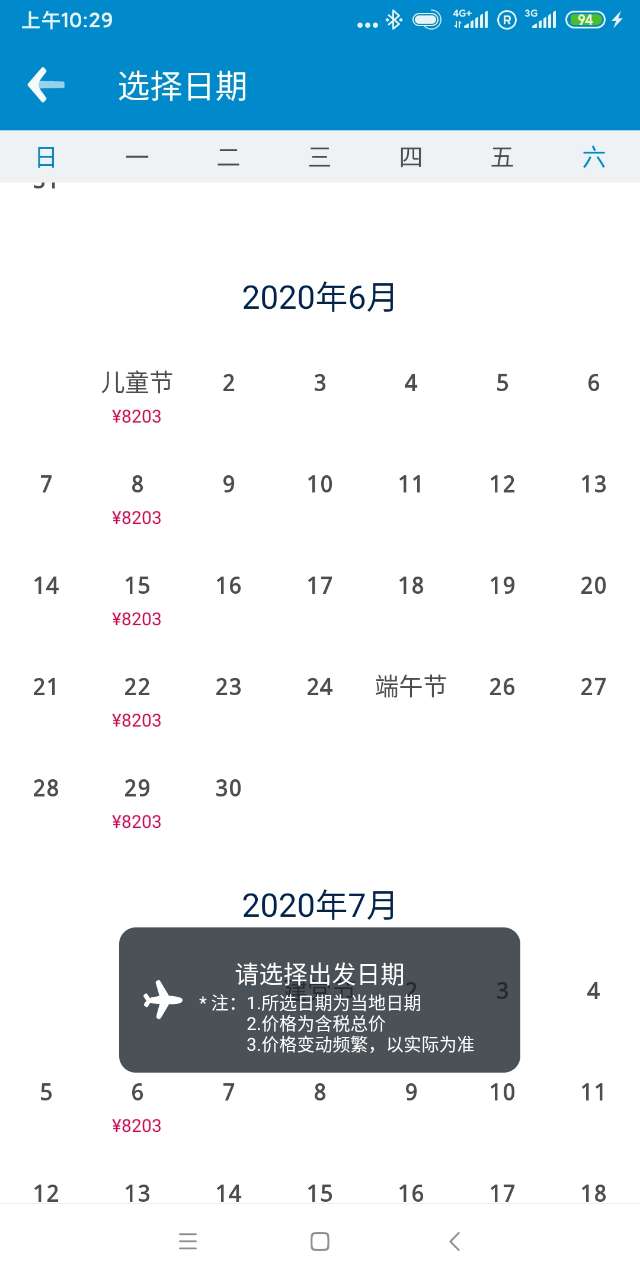
Task: Select June 10 in the calendar
Action: pyautogui.click(x=320, y=485)
